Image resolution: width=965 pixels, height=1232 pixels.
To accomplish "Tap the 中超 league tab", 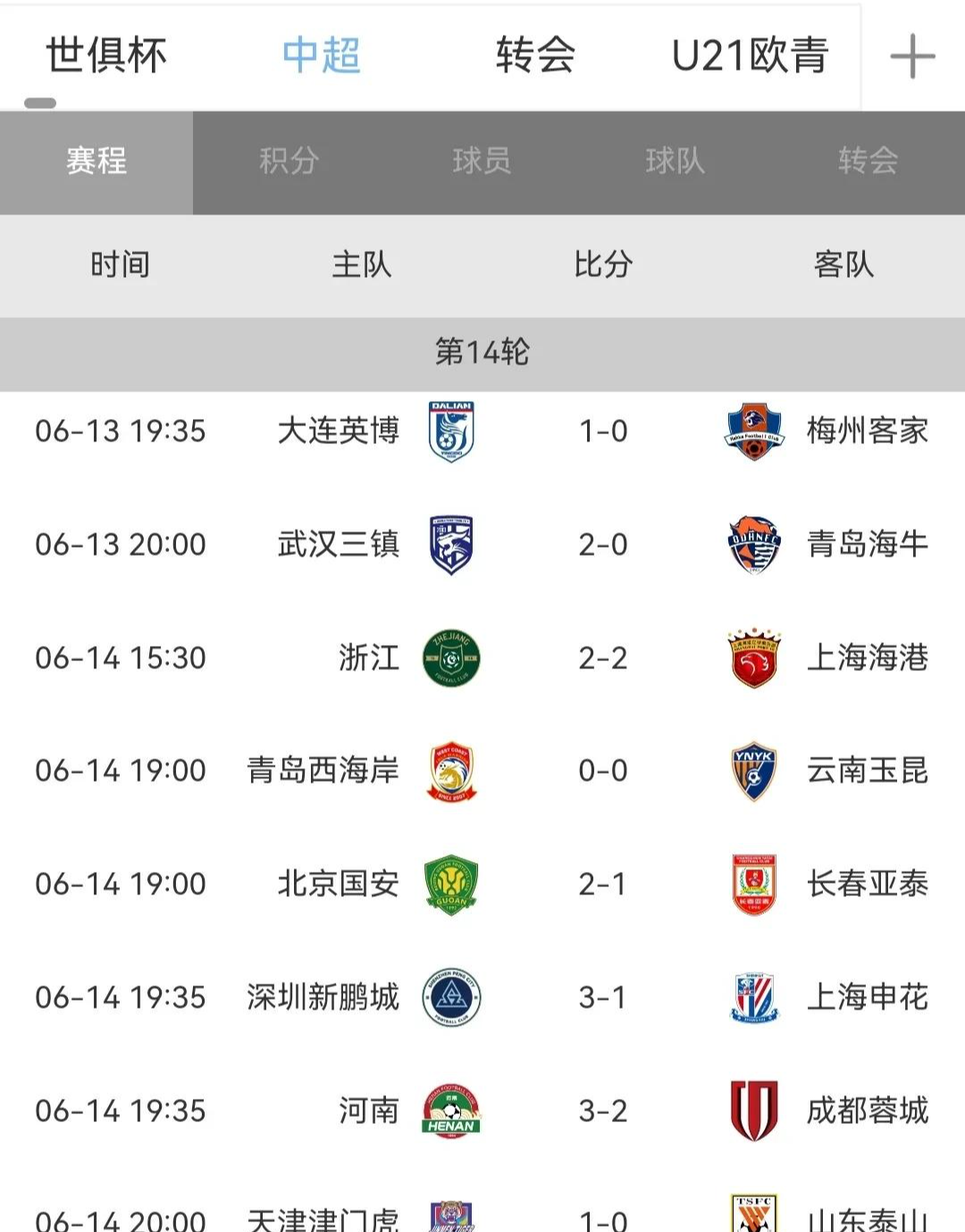I will 321,55.
